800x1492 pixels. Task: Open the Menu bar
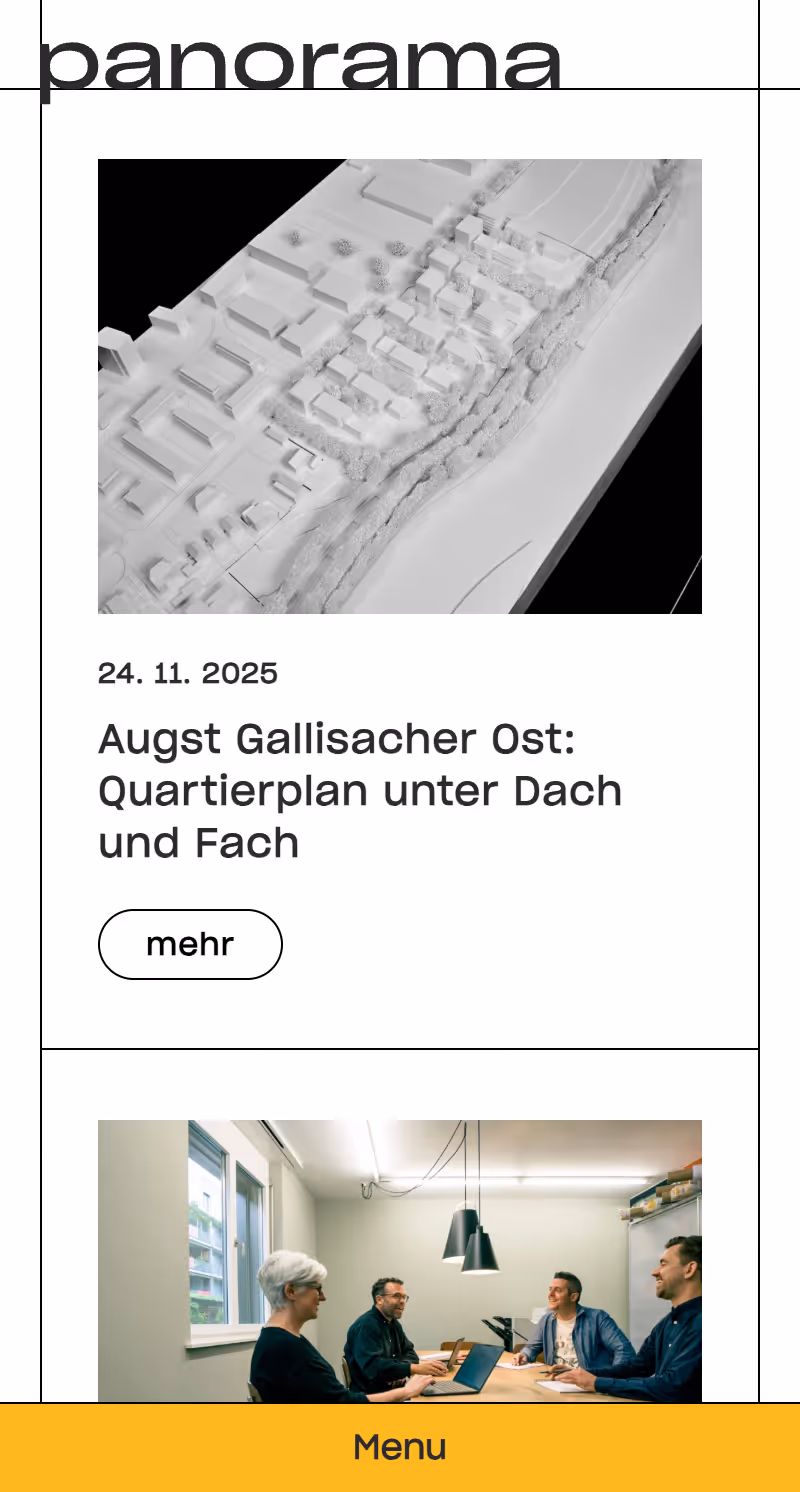(400, 1447)
